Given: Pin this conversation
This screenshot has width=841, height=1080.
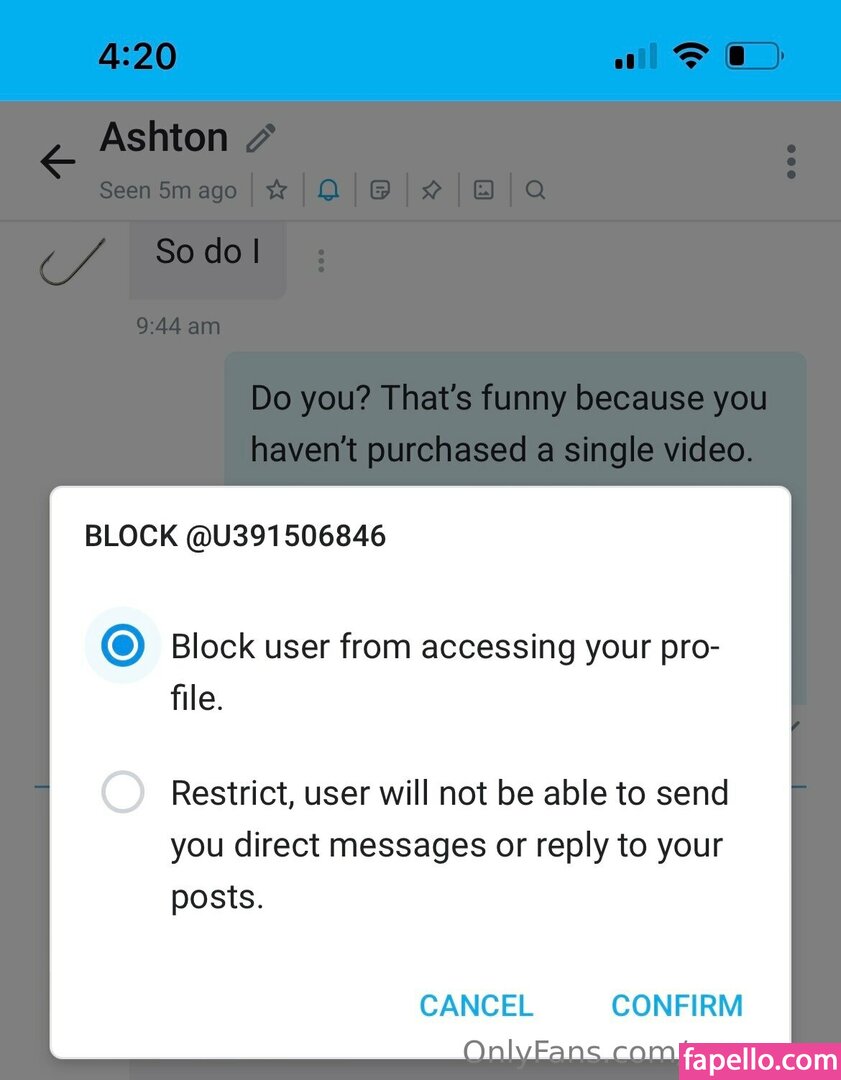Looking at the screenshot, I should pyautogui.click(x=431, y=190).
